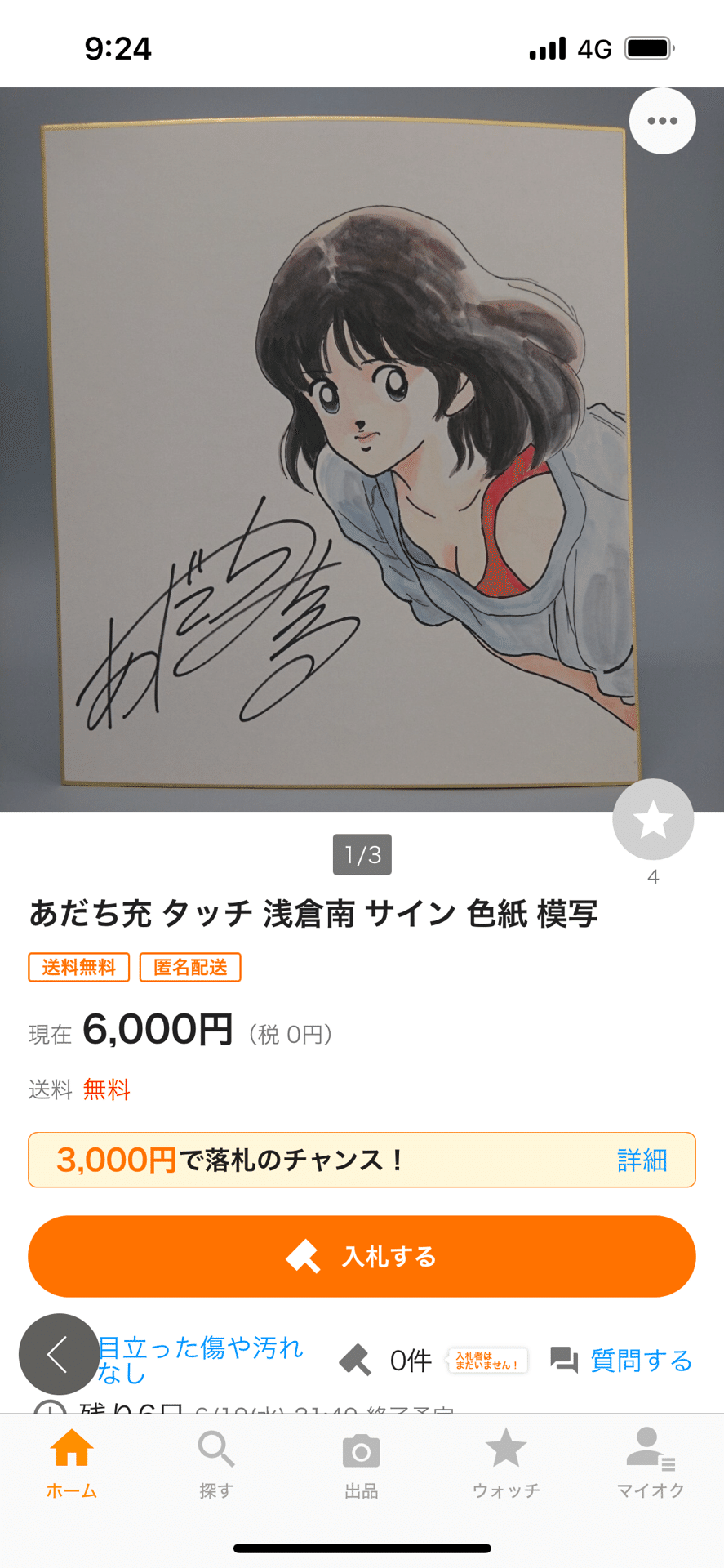
Task: Open the ウォッチ watch list icon
Action: point(506,1462)
